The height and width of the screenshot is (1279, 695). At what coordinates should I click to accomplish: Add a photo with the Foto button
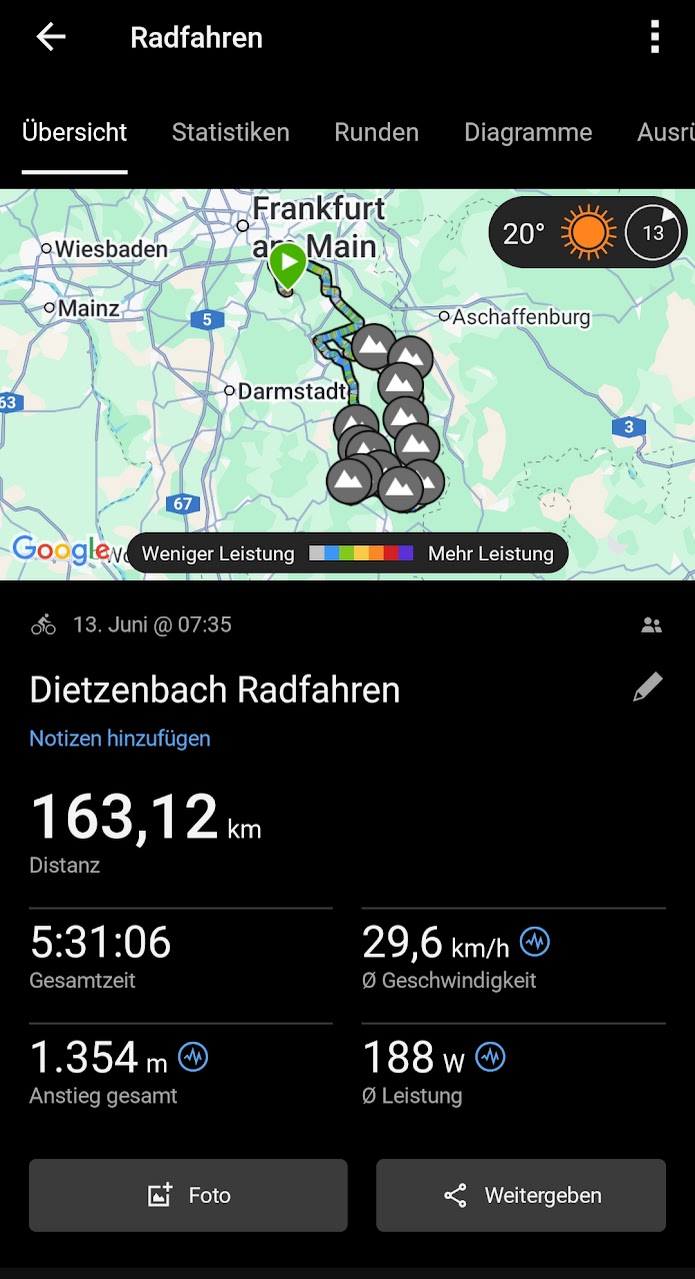pyautogui.click(x=188, y=1195)
